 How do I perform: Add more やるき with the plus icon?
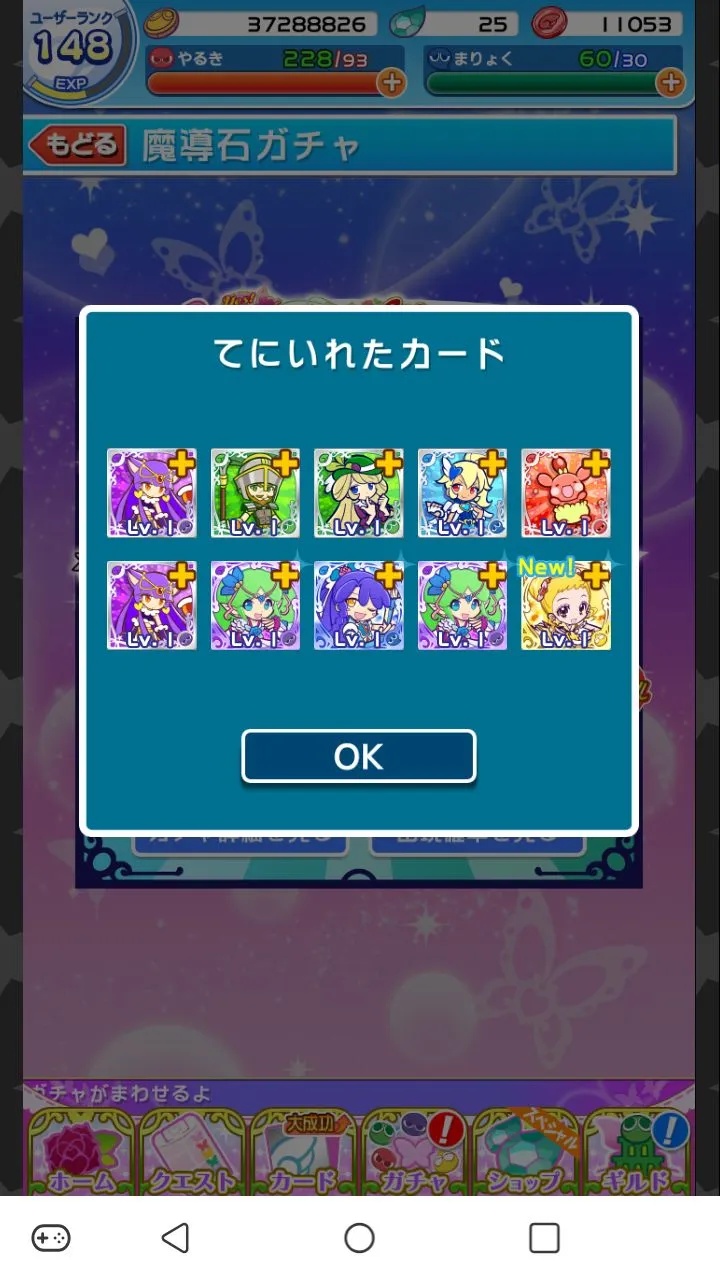[x=391, y=83]
